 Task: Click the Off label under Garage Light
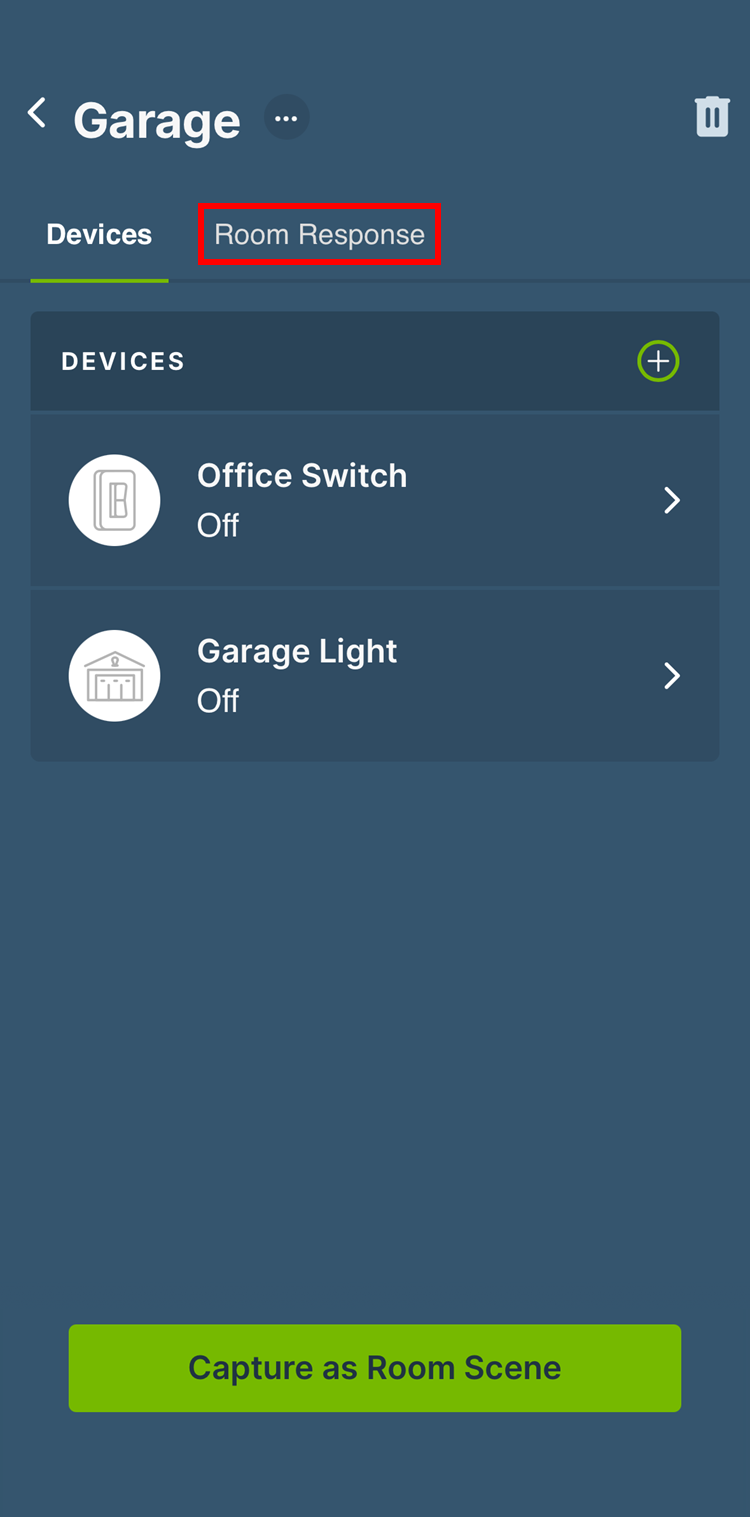click(x=217, y=700)
